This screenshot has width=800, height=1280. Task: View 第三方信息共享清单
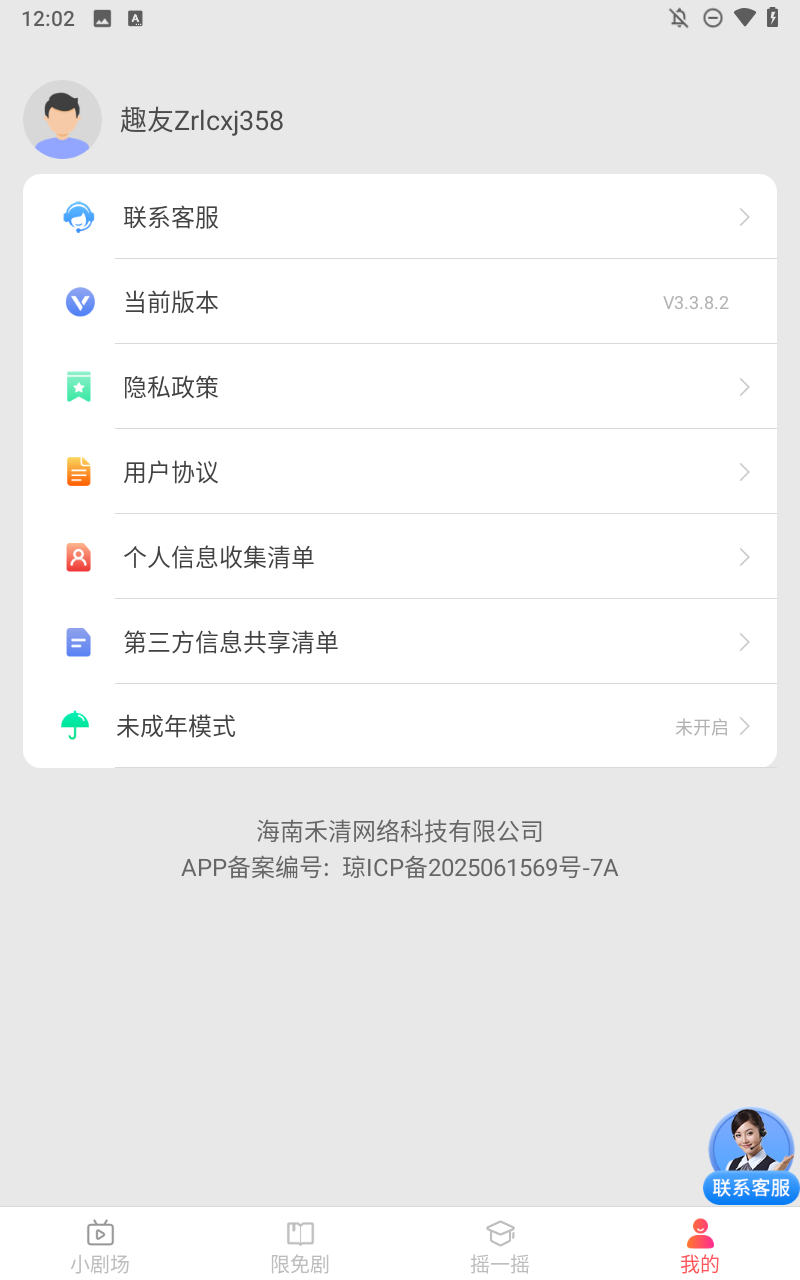[x=400, y=642]
